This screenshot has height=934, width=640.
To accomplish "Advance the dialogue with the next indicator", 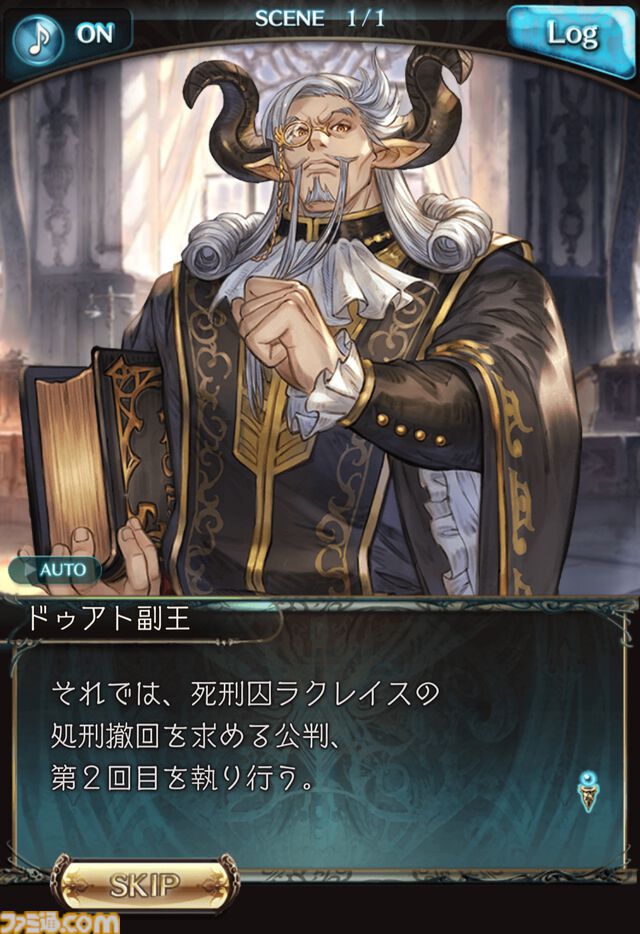I will tap(589, 789).
